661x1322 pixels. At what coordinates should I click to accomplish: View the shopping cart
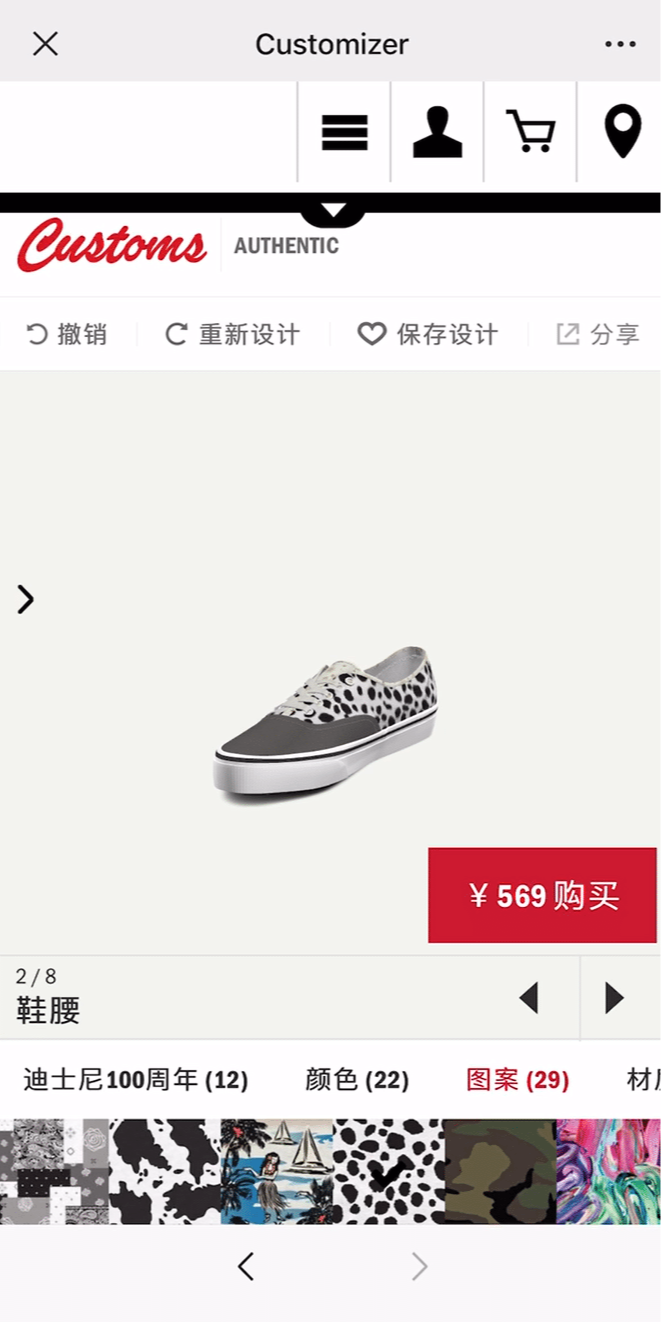(x=530, y=133)
